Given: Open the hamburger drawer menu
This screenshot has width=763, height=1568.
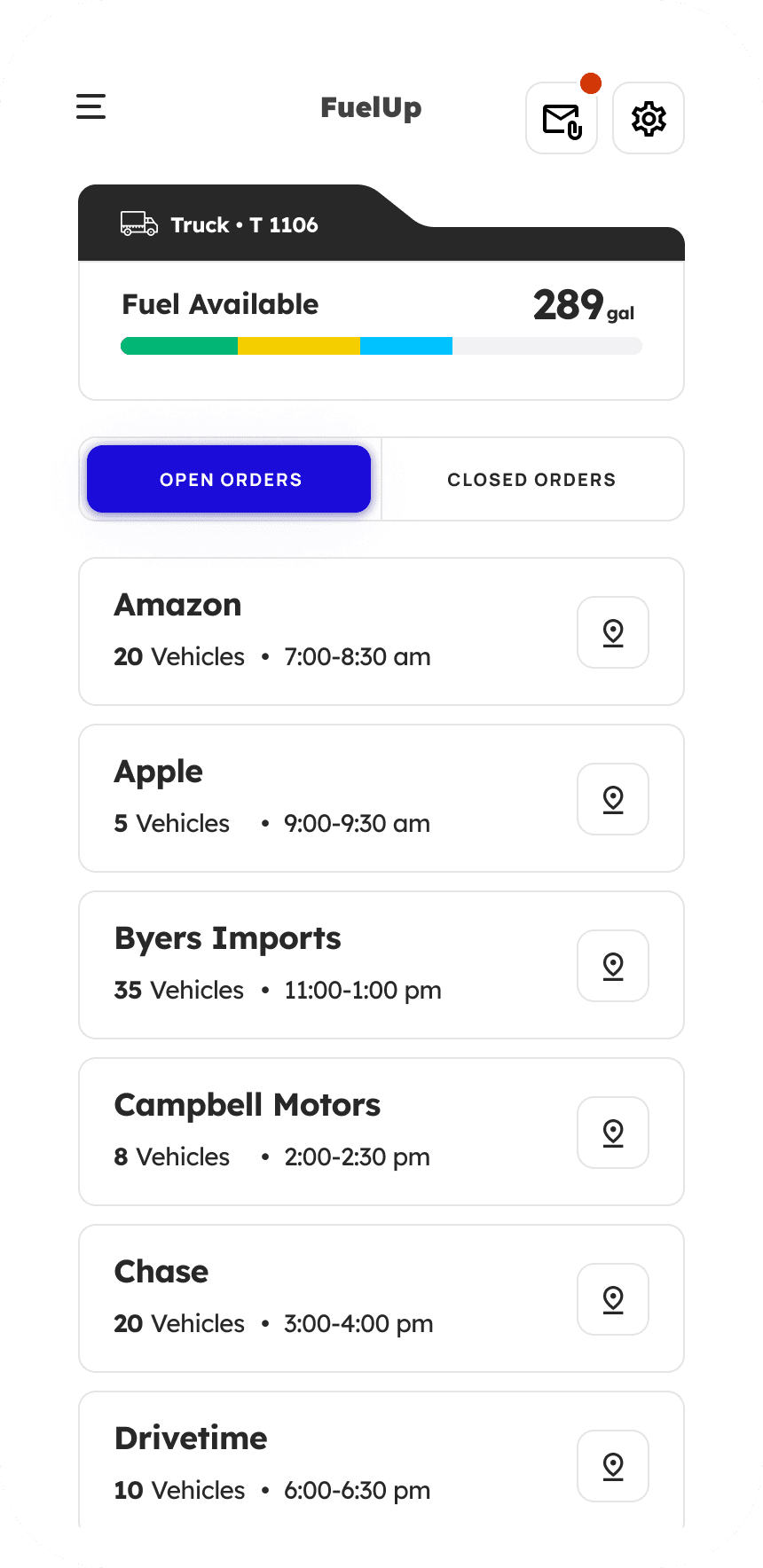Looking at the screenshot, I should pos(90,107).
